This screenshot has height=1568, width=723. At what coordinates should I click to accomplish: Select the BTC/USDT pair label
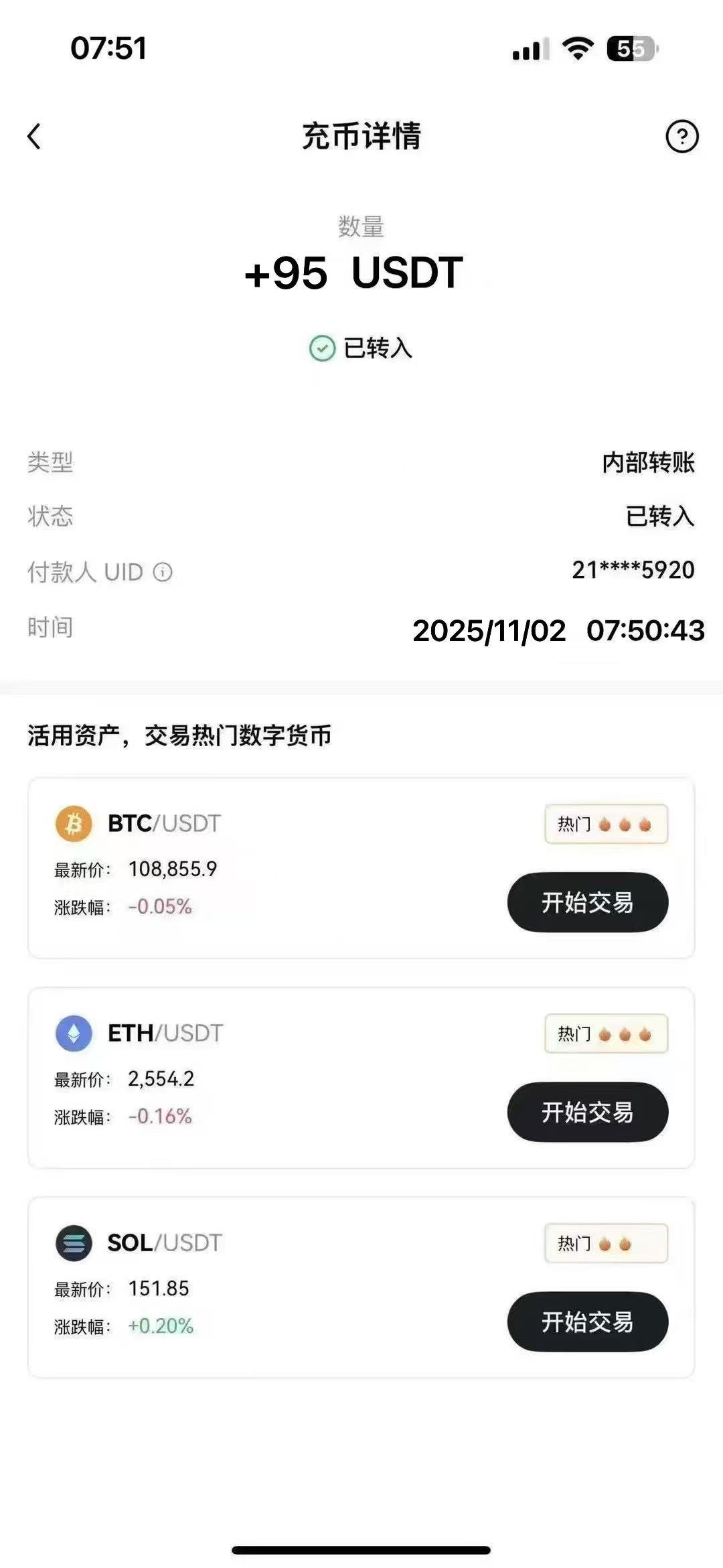tap(165, 824)
